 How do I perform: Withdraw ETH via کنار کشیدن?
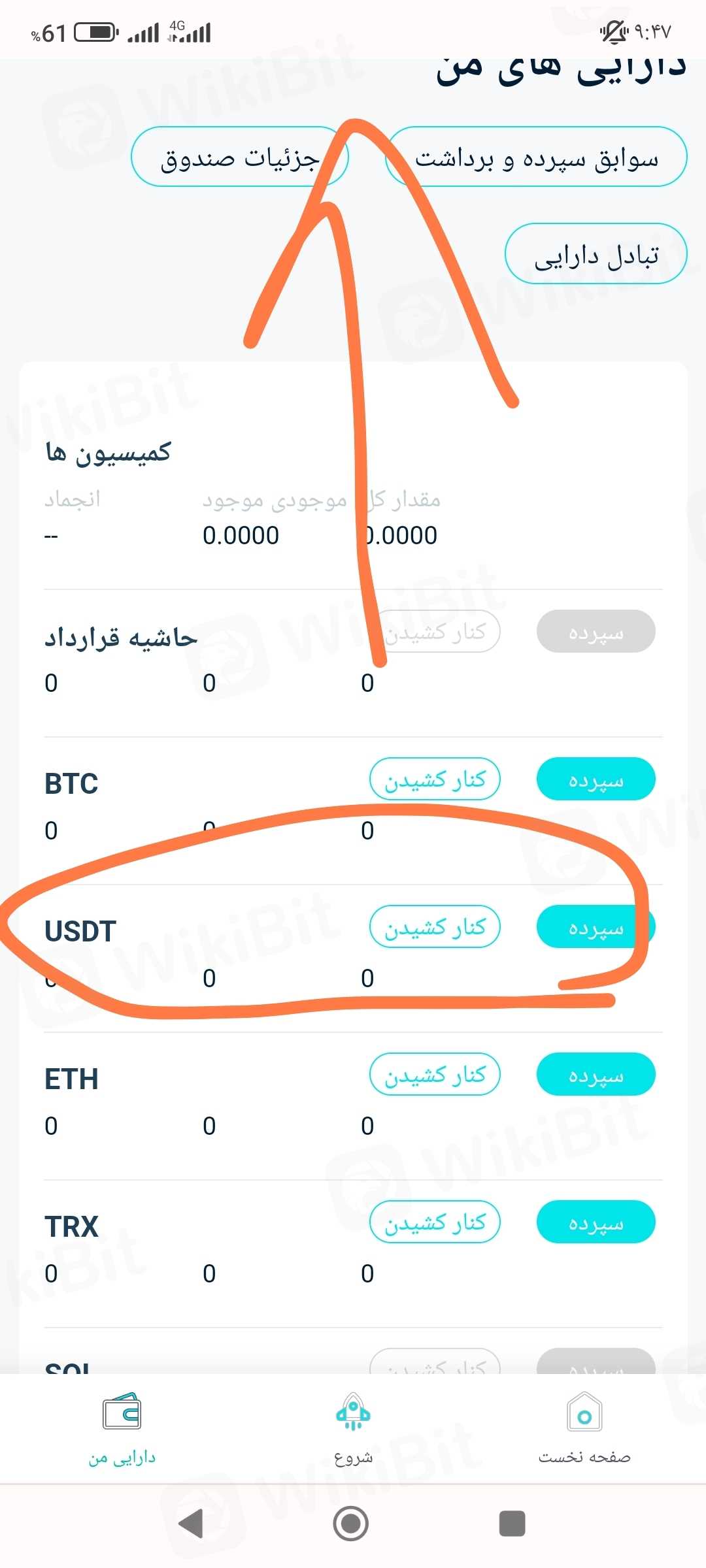tap(435, 1074)
